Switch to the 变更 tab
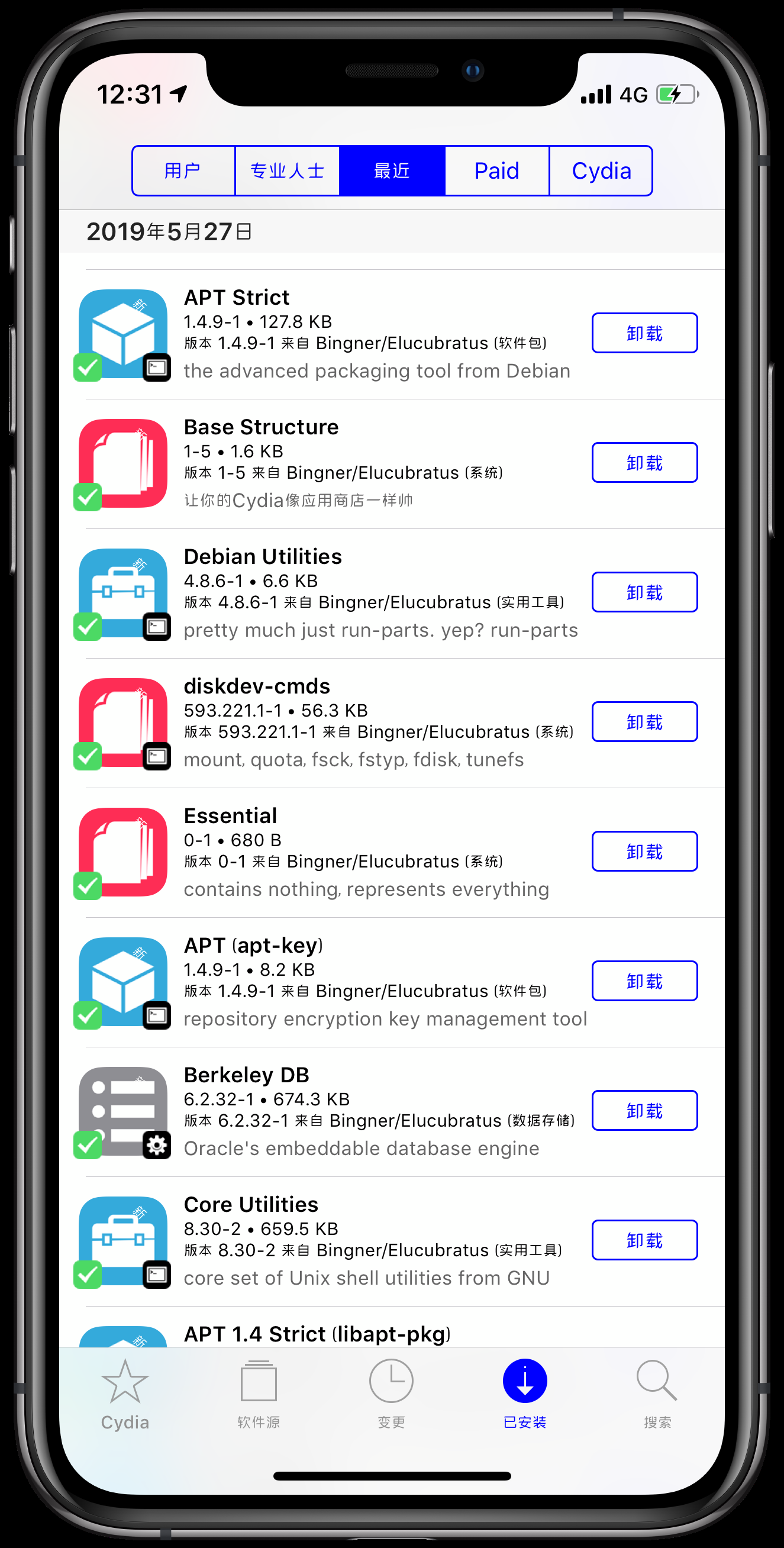This screenshot has width=784, height=1548. pyautogui.click(x=391, y=1394)
